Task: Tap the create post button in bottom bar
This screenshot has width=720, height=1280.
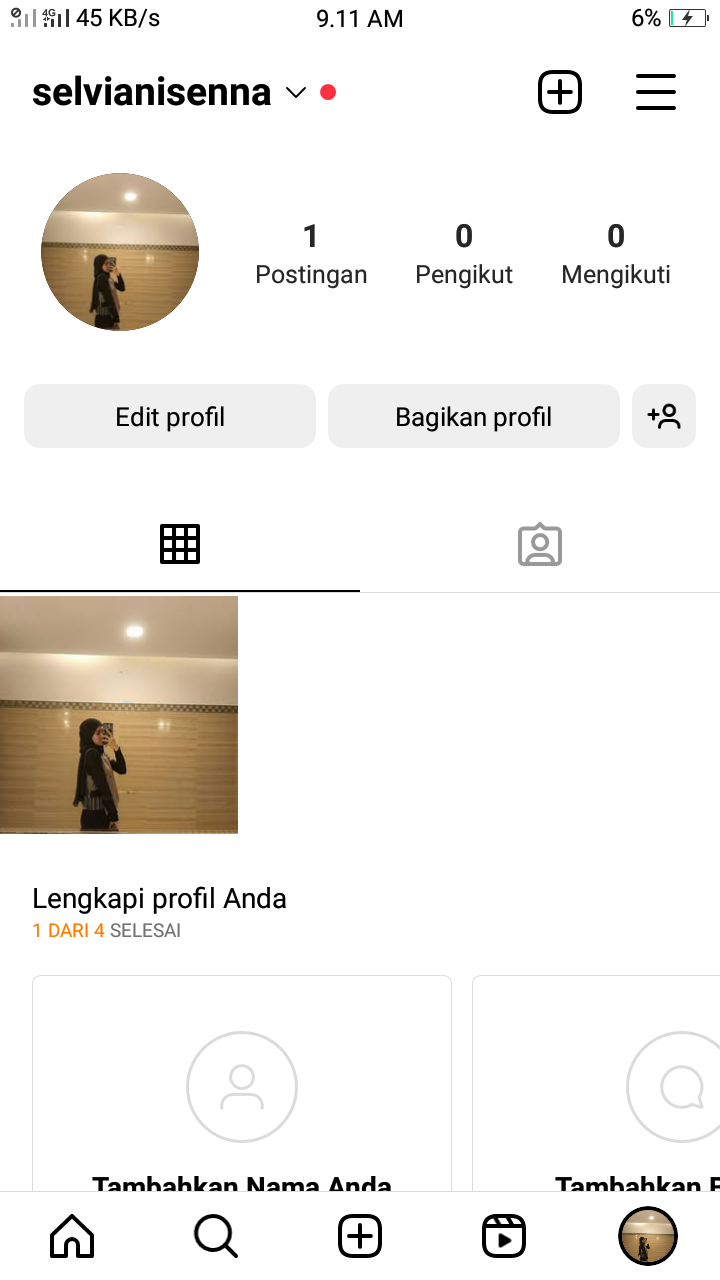Action: (x=360, y=1237)
